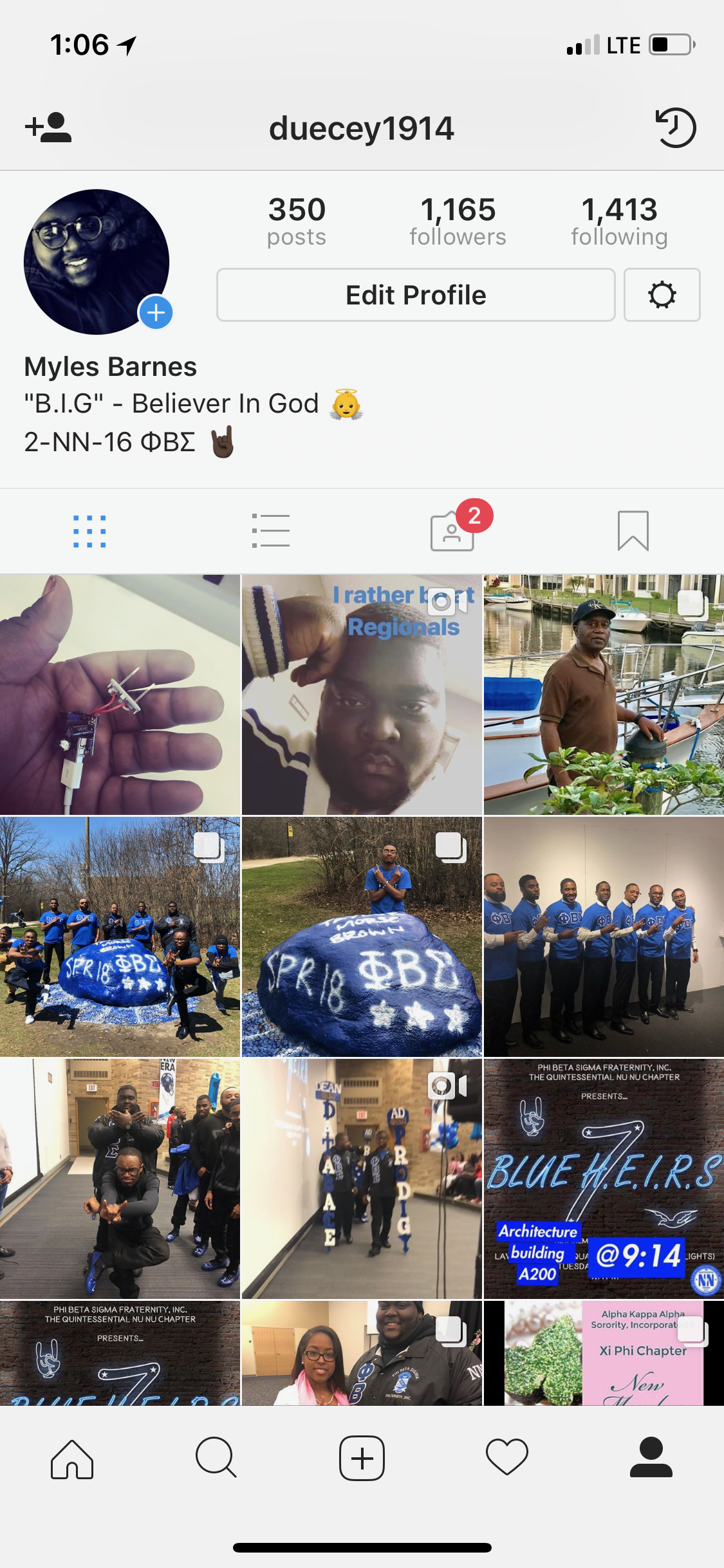Switch to grid view tab
Image resolution: width=724 pixels, height=1568 pixels.
[90, 531]
